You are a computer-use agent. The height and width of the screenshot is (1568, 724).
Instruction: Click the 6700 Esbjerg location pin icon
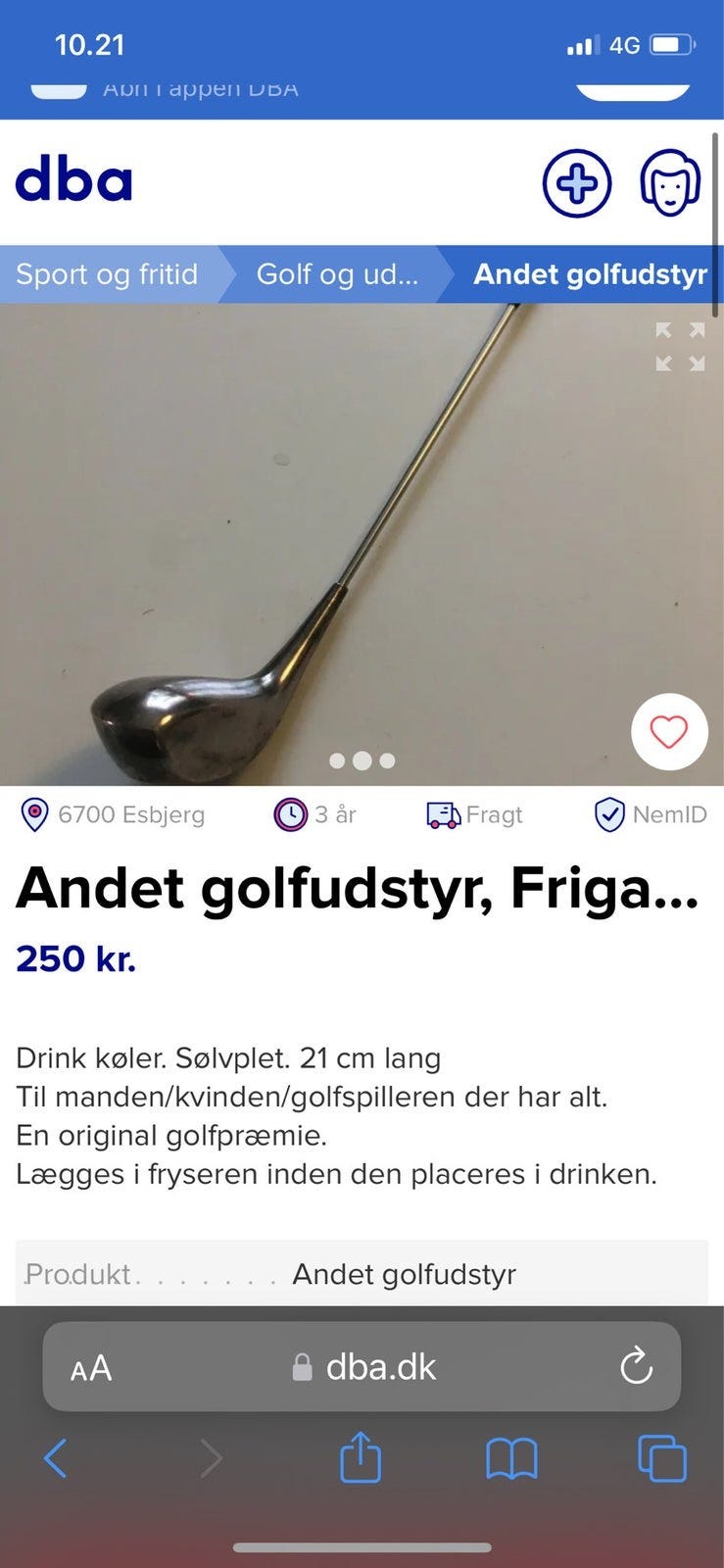click(x=34, y=814)
